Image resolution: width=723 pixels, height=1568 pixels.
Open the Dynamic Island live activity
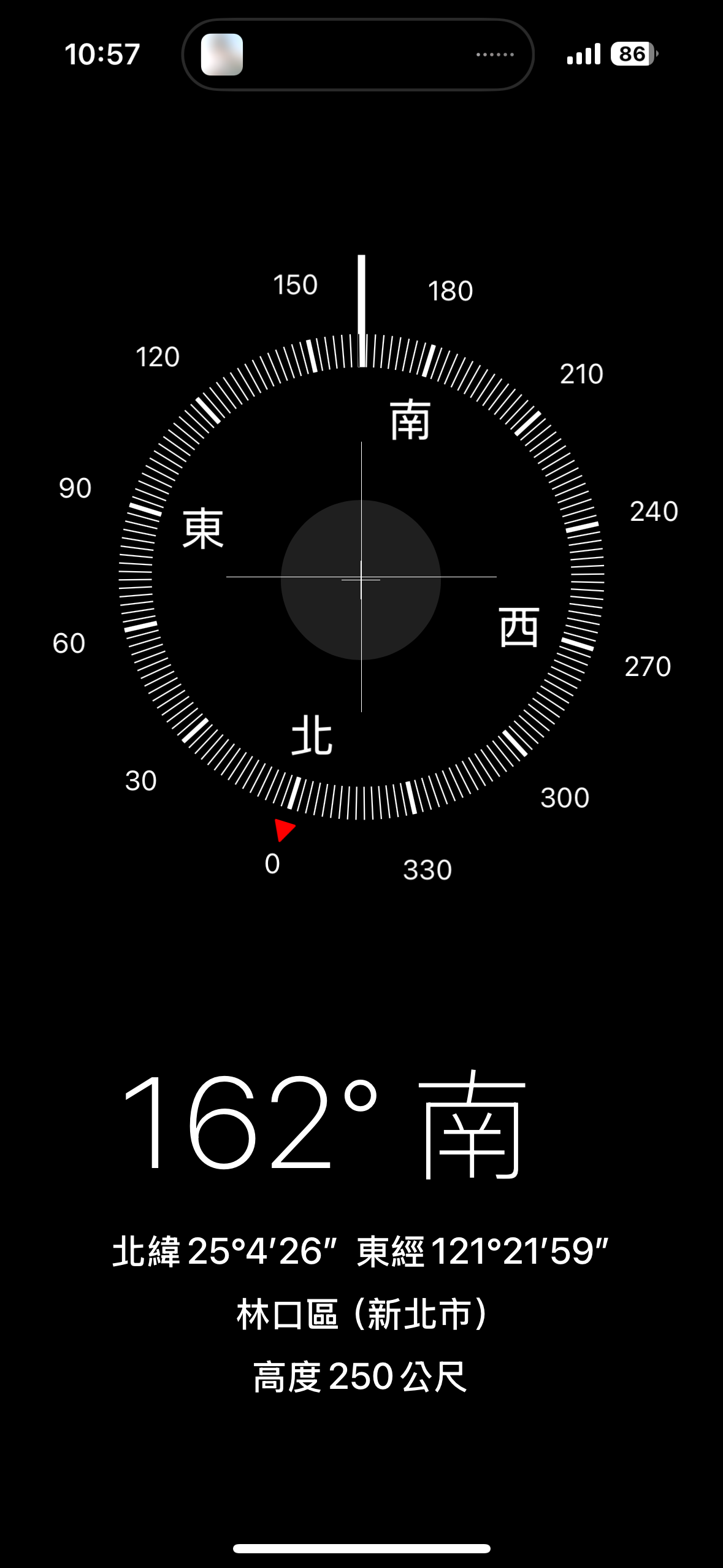point(358,55)
